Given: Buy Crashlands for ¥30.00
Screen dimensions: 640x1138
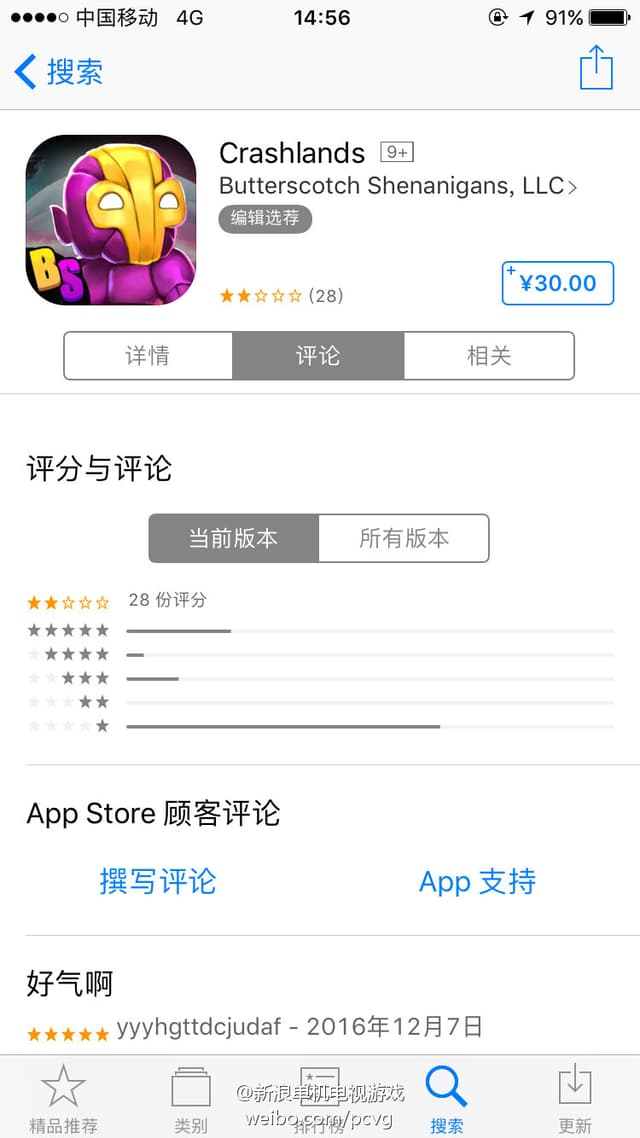Looking at the screenshot, I should point(557,283).
